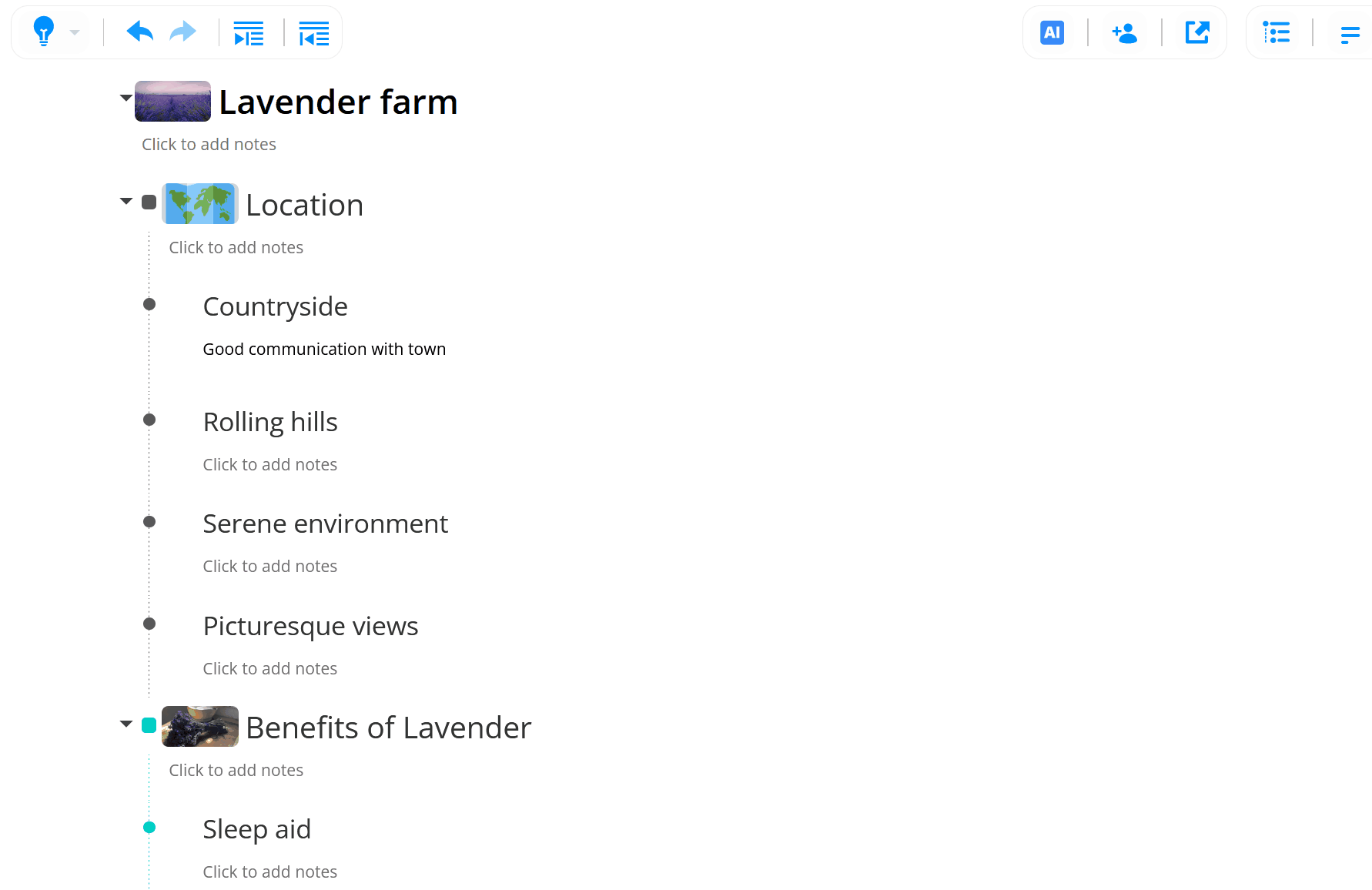Open the AI assistant

pyautogui.click(x=1052, y=32)
